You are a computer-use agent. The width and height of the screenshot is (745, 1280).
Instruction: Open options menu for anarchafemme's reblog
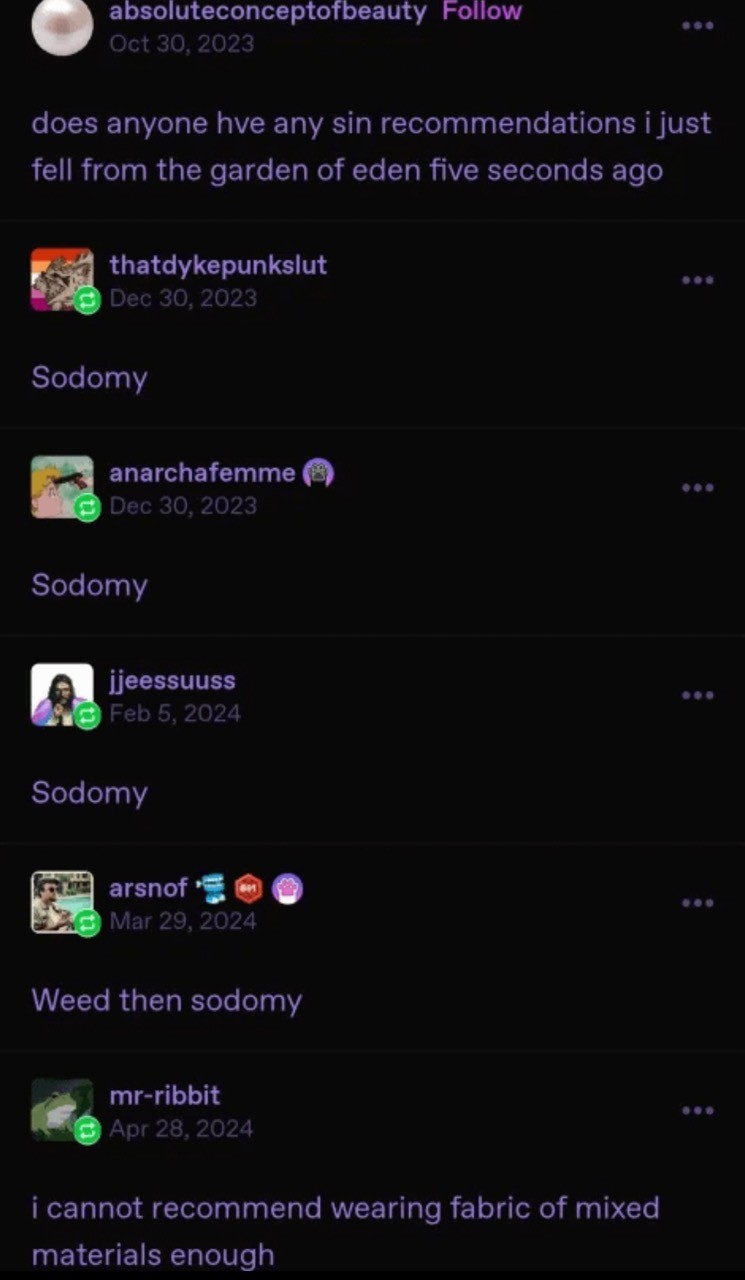[x=697, y=488]
